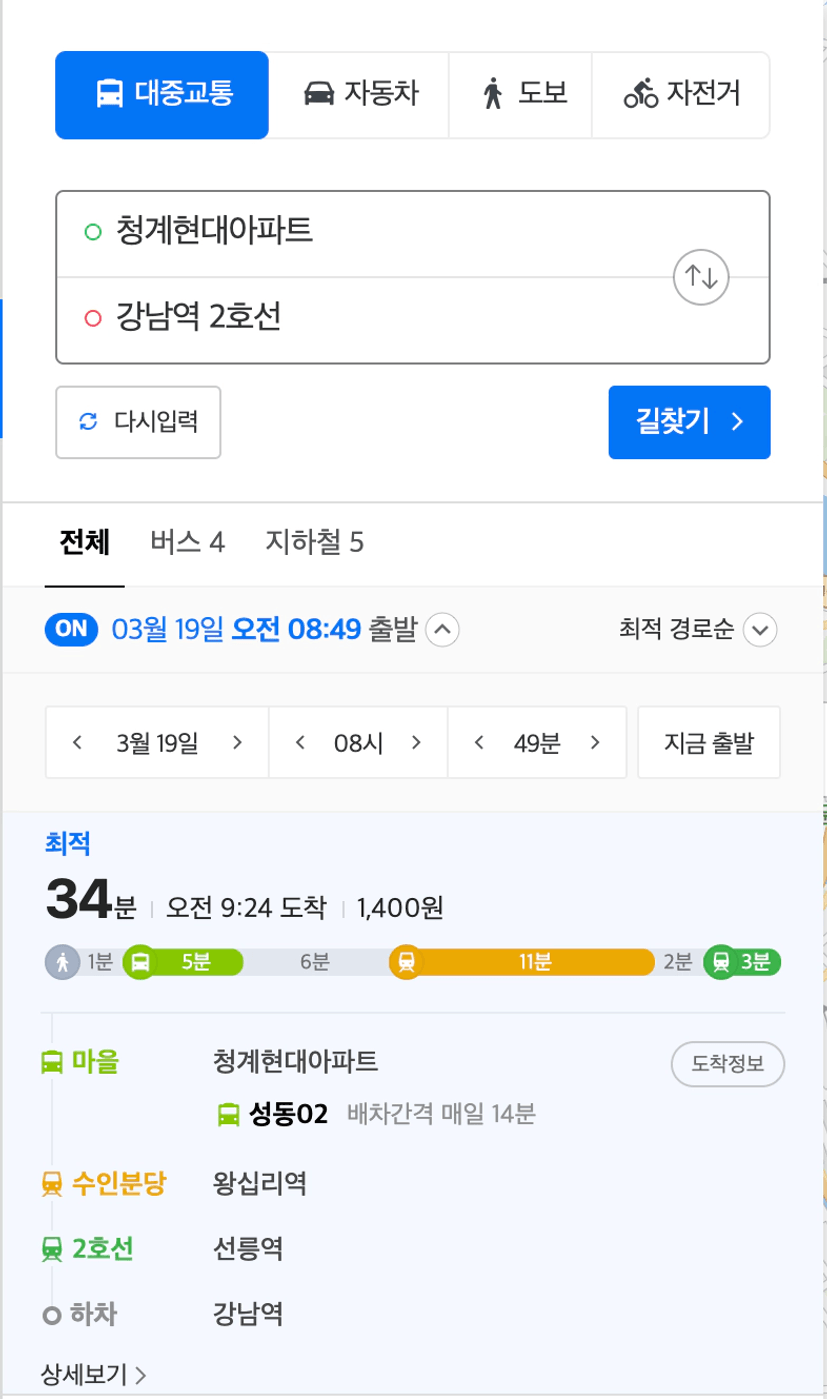The width and height of the screenshot is (827, 1399).
Task: Set departure to 지금 출발
Action: 709,743
